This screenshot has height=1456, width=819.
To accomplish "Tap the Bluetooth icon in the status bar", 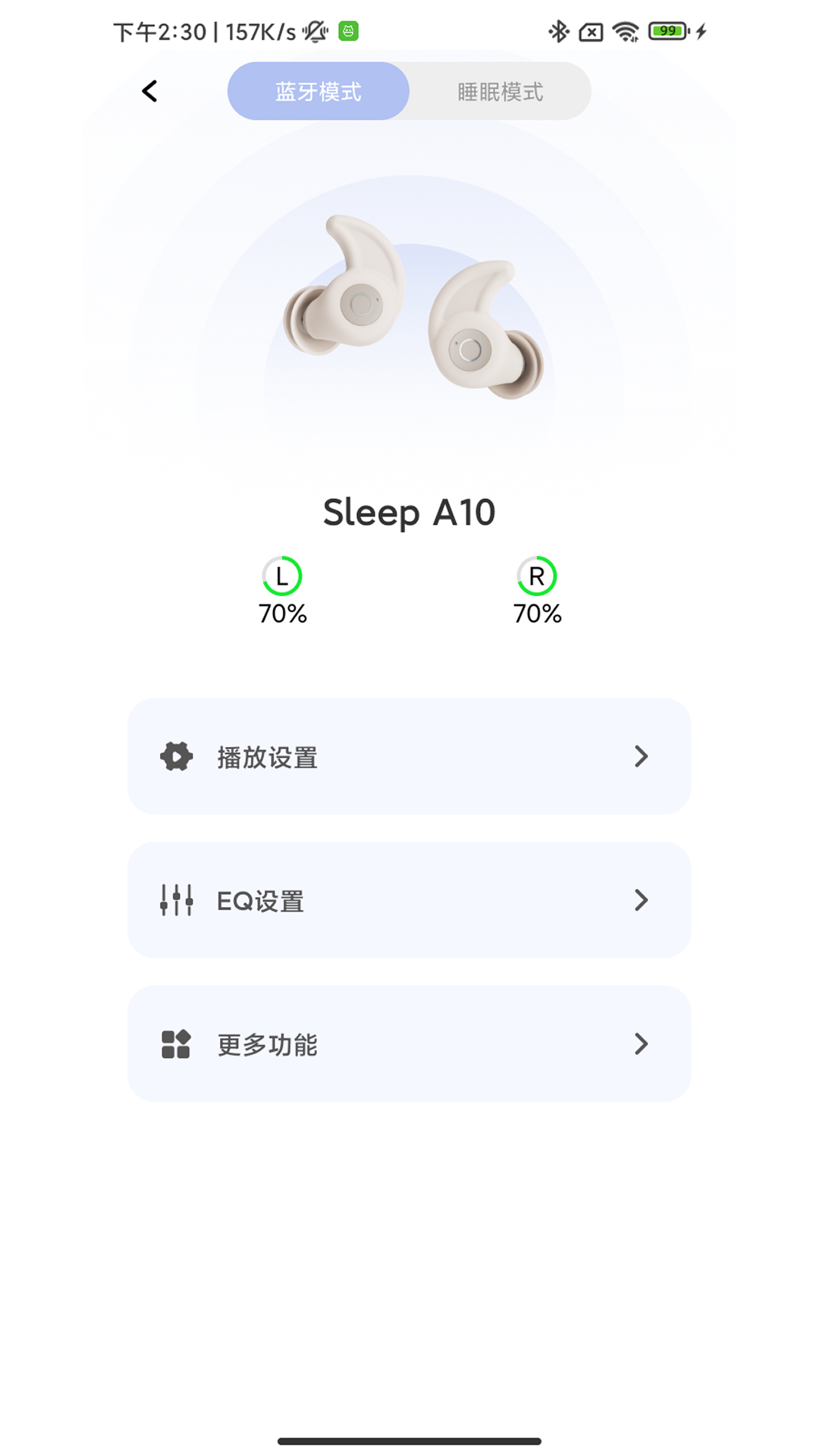I will [x=556, y=32].
